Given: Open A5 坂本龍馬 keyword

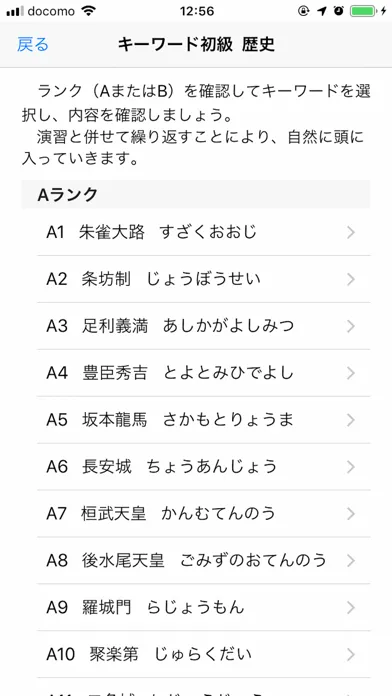Looking at the screenshot, I should pyautogui.click(x=204, y=420).
